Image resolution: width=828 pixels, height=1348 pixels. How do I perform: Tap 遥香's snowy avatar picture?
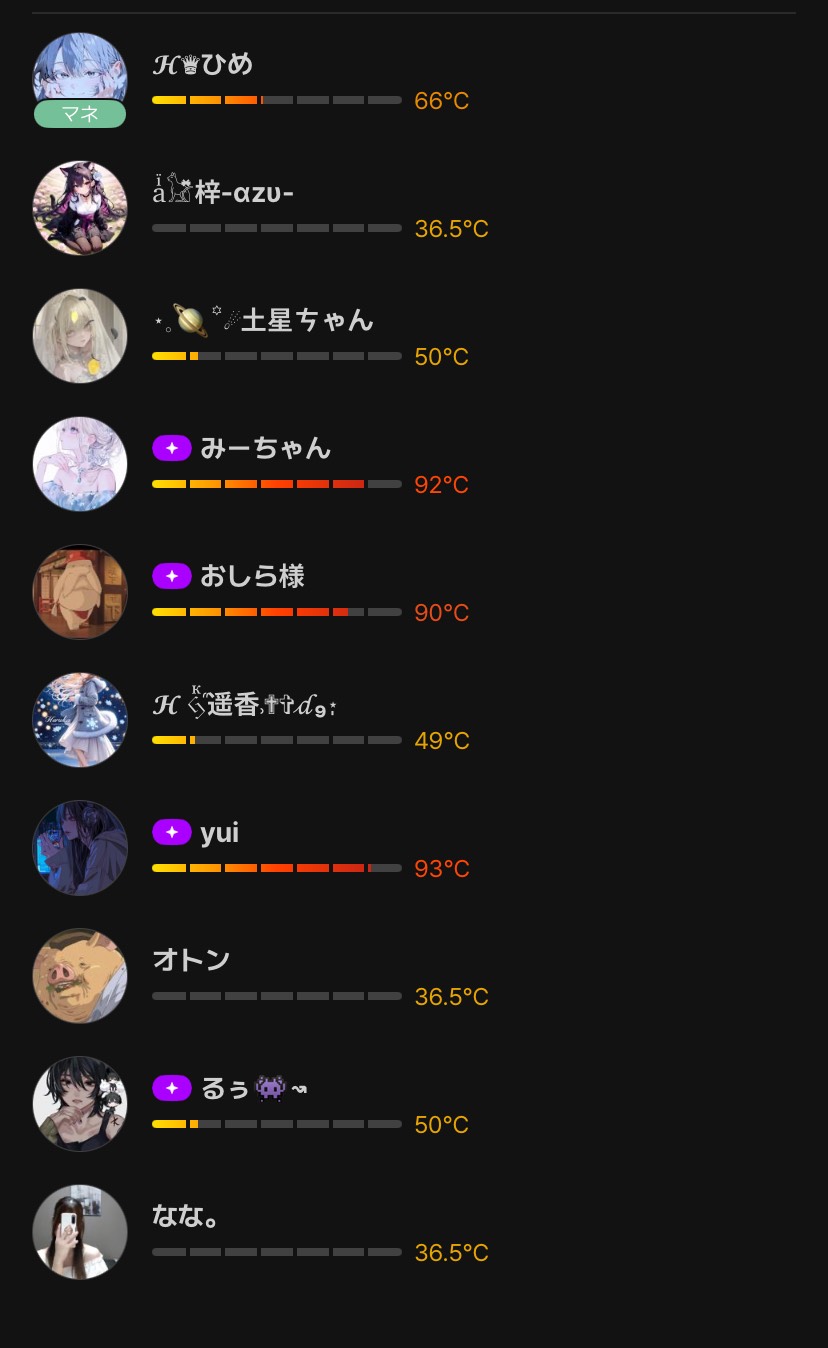[x=80, y=720]
